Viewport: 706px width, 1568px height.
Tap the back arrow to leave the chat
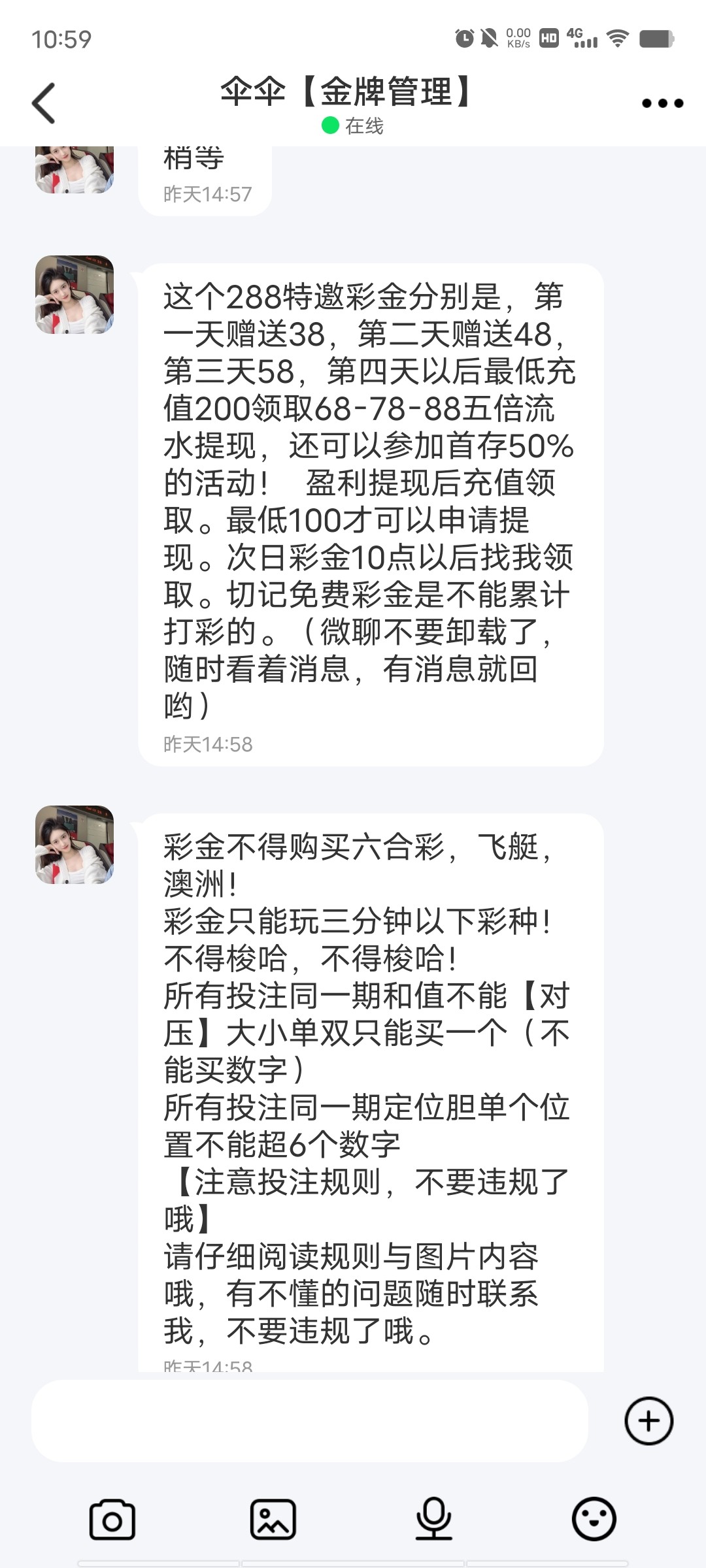tap(44, 103)
